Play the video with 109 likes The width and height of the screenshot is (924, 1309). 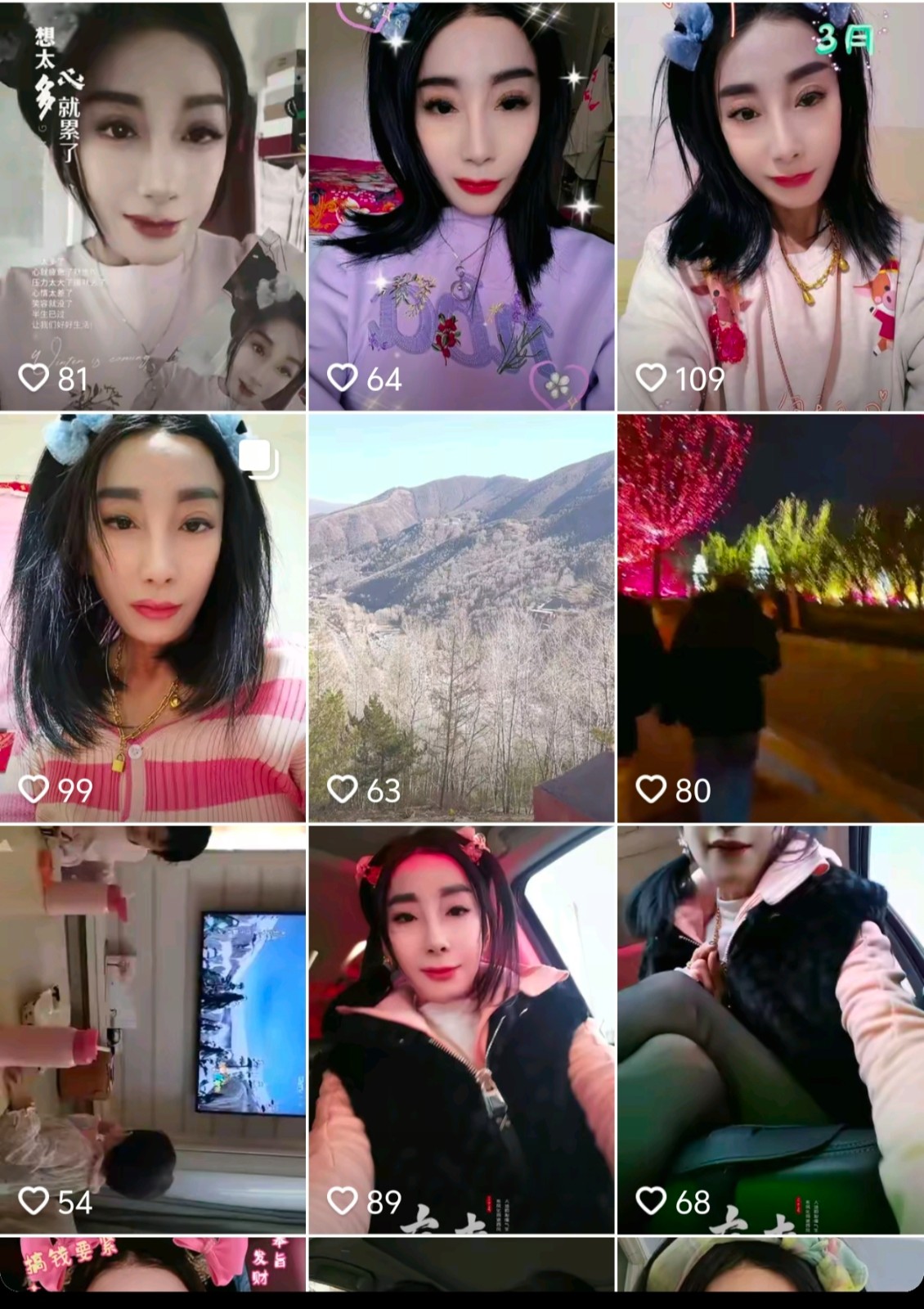pyautogui.click(x=770, y=205)
